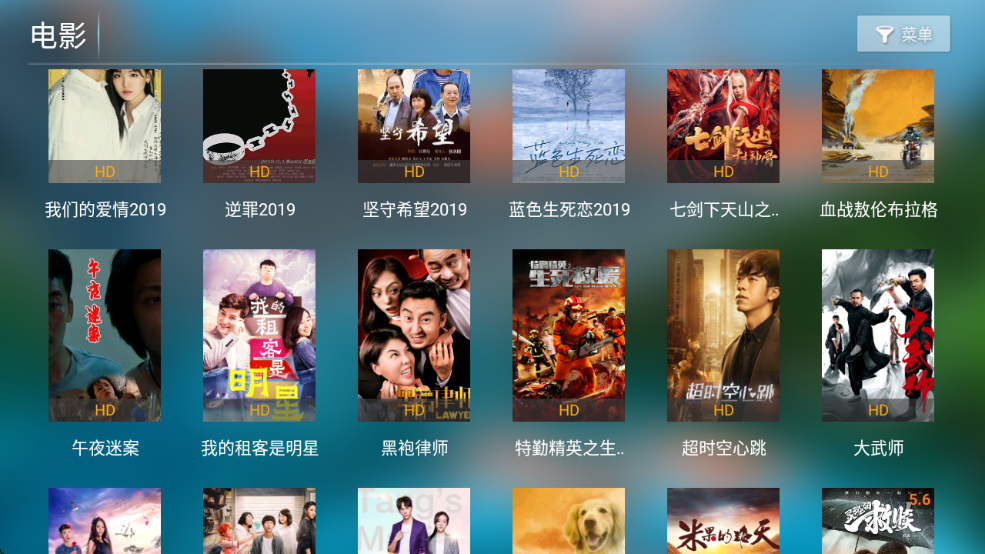This screenshot has height=554, width=985.
Task: Select the movie 逆罪2019
Action: click(259, 126)
